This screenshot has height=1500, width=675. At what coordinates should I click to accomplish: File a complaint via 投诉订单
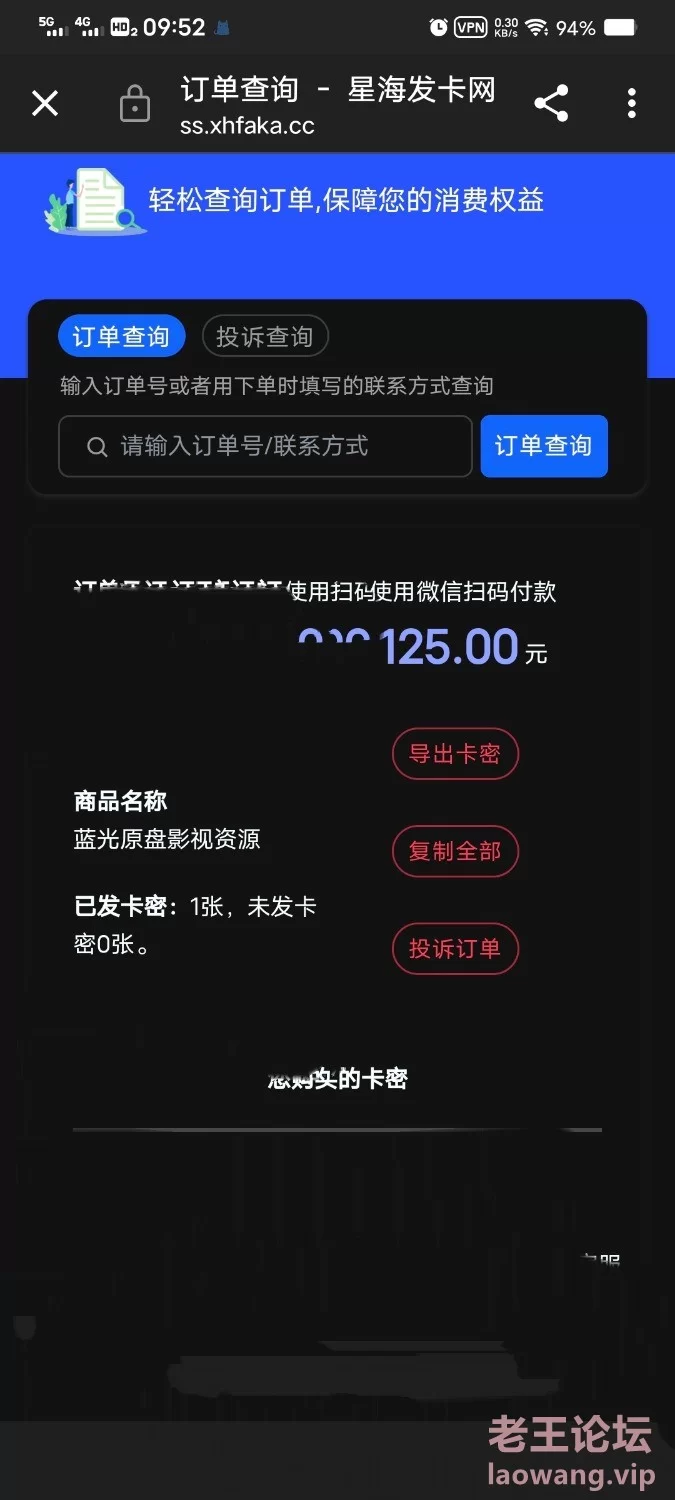pyautogui.click(x=455, y=949)
